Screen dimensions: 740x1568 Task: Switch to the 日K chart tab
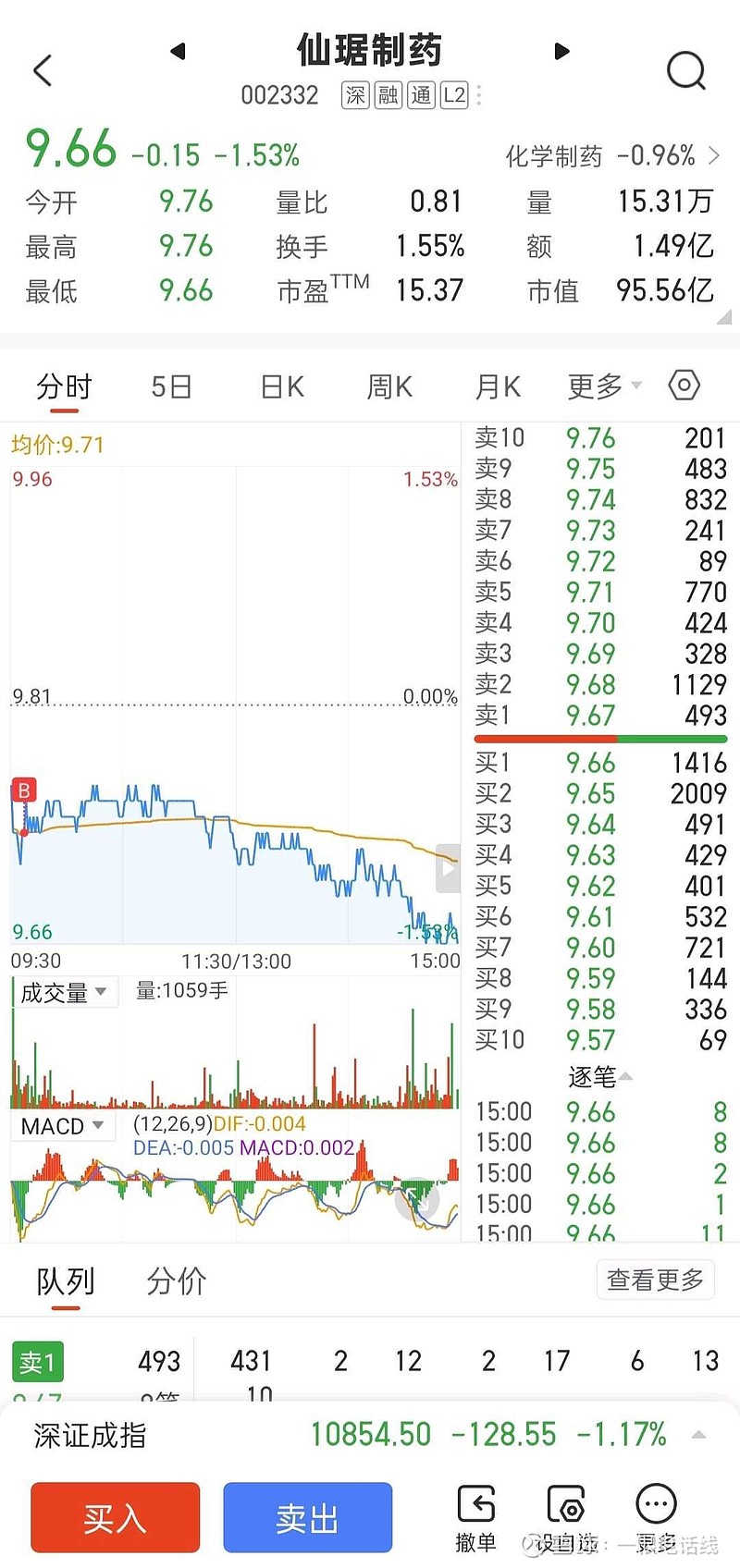[x=282, y=386]
